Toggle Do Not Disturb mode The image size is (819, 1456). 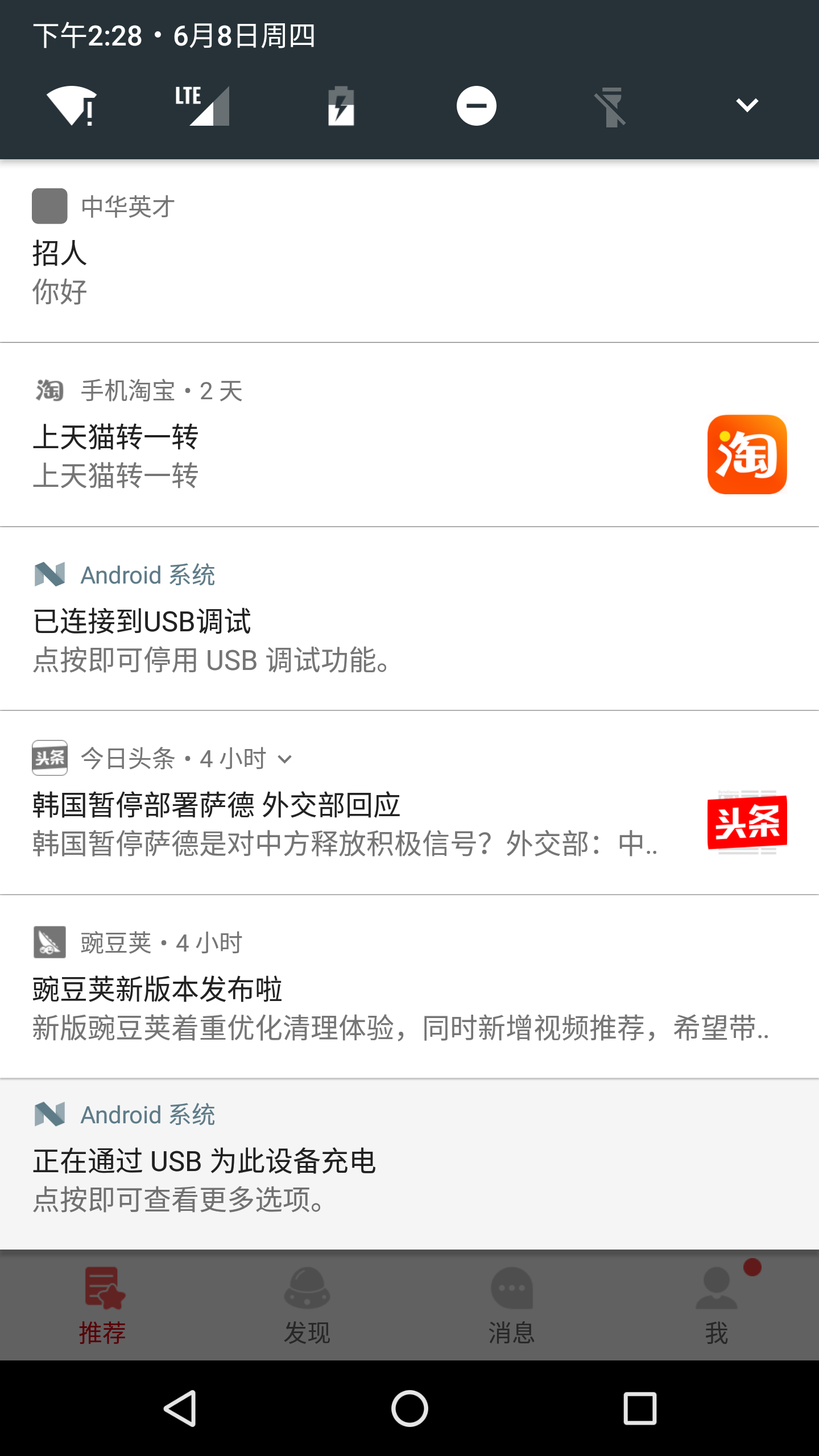tap(476, 106)
